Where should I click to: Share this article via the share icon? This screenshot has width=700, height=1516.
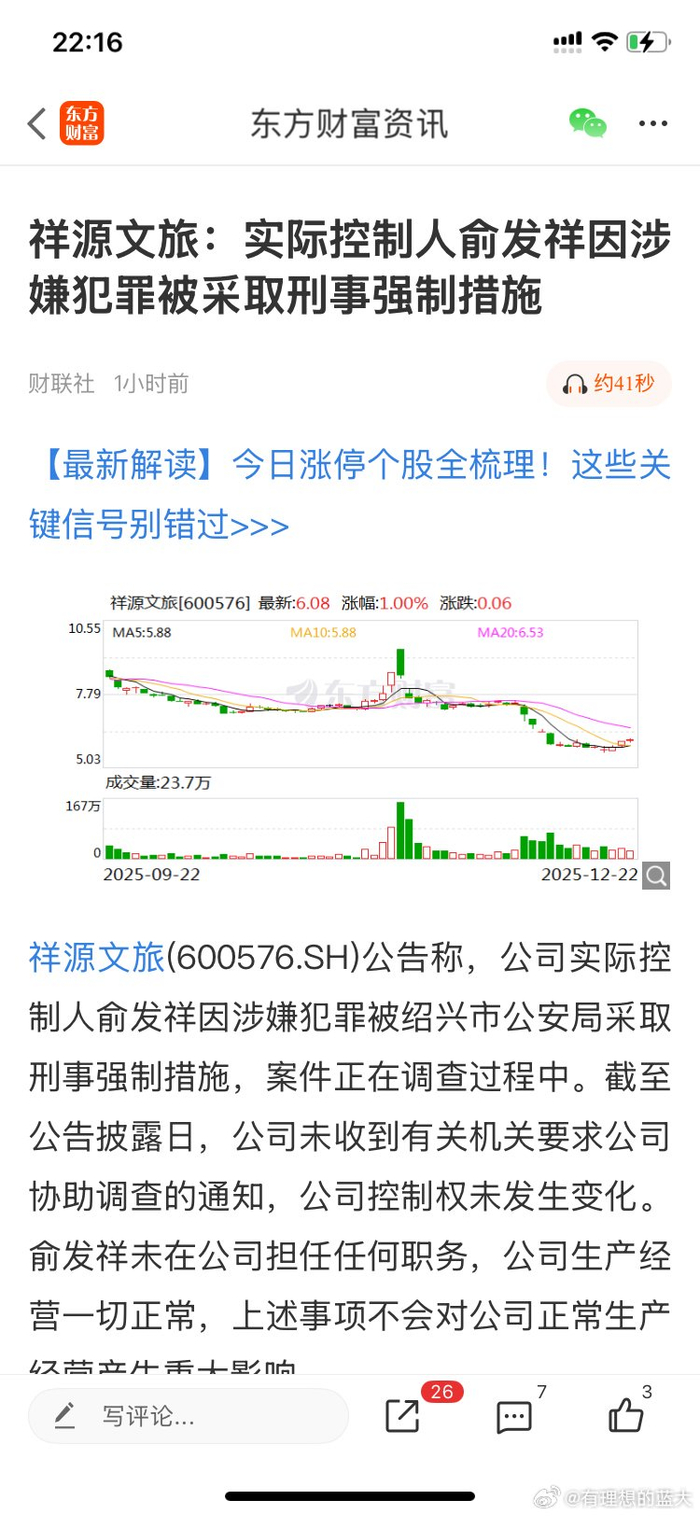pos(402,1416)
